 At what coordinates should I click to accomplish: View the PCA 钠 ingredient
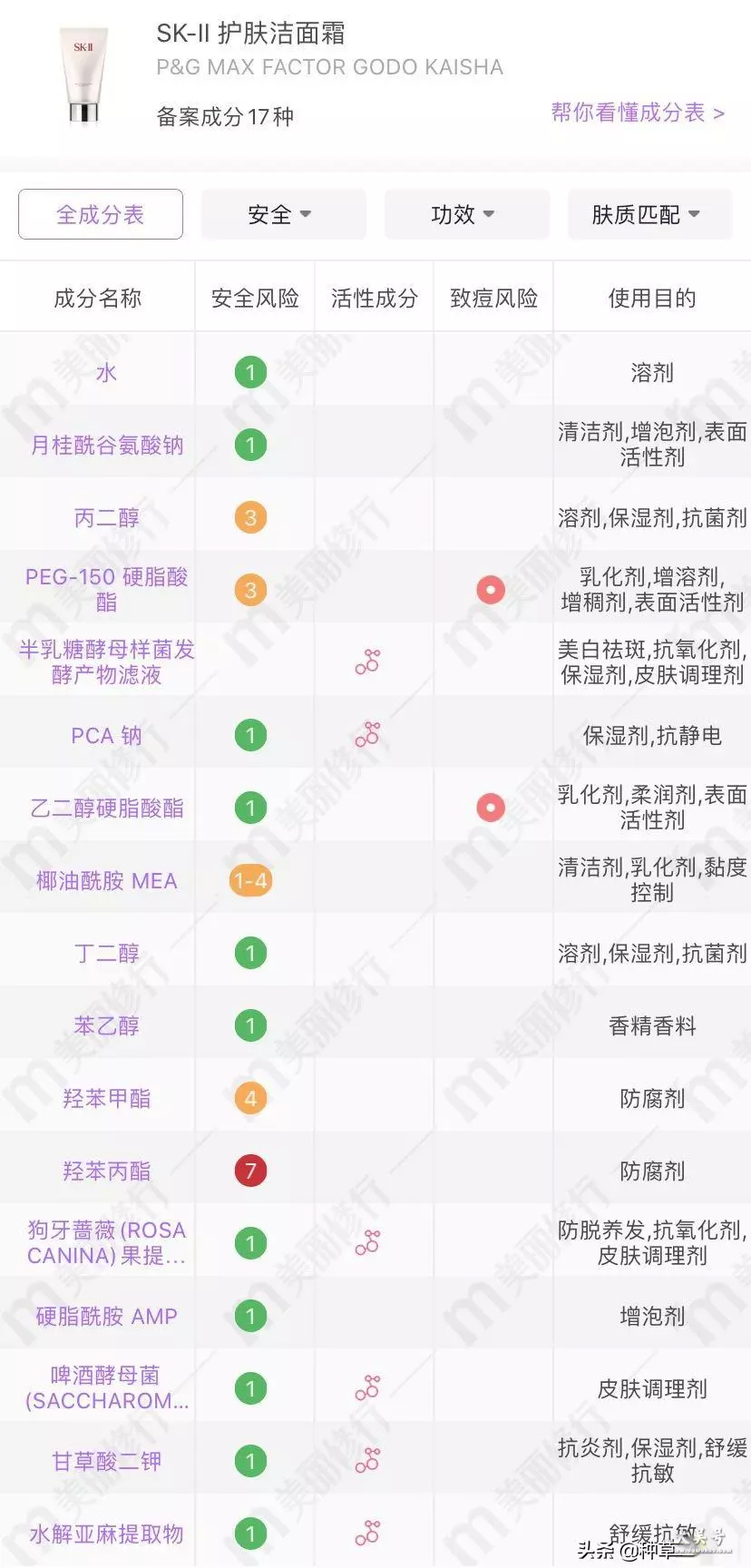107,736
